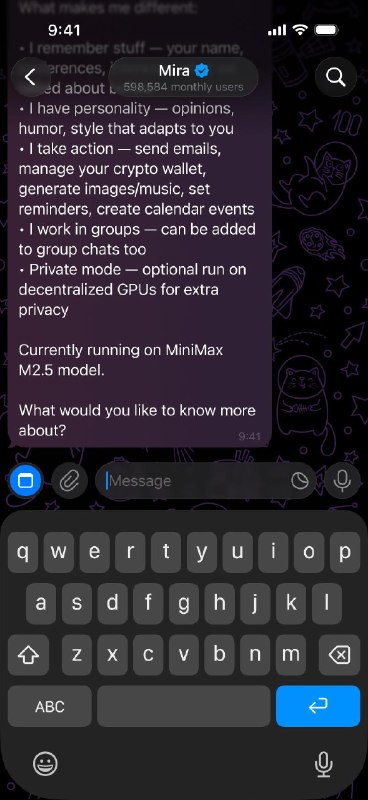The width and height of the screenshot is (368, 800).
Task: Toggle the shift key
Action: (x=28, y=655)
